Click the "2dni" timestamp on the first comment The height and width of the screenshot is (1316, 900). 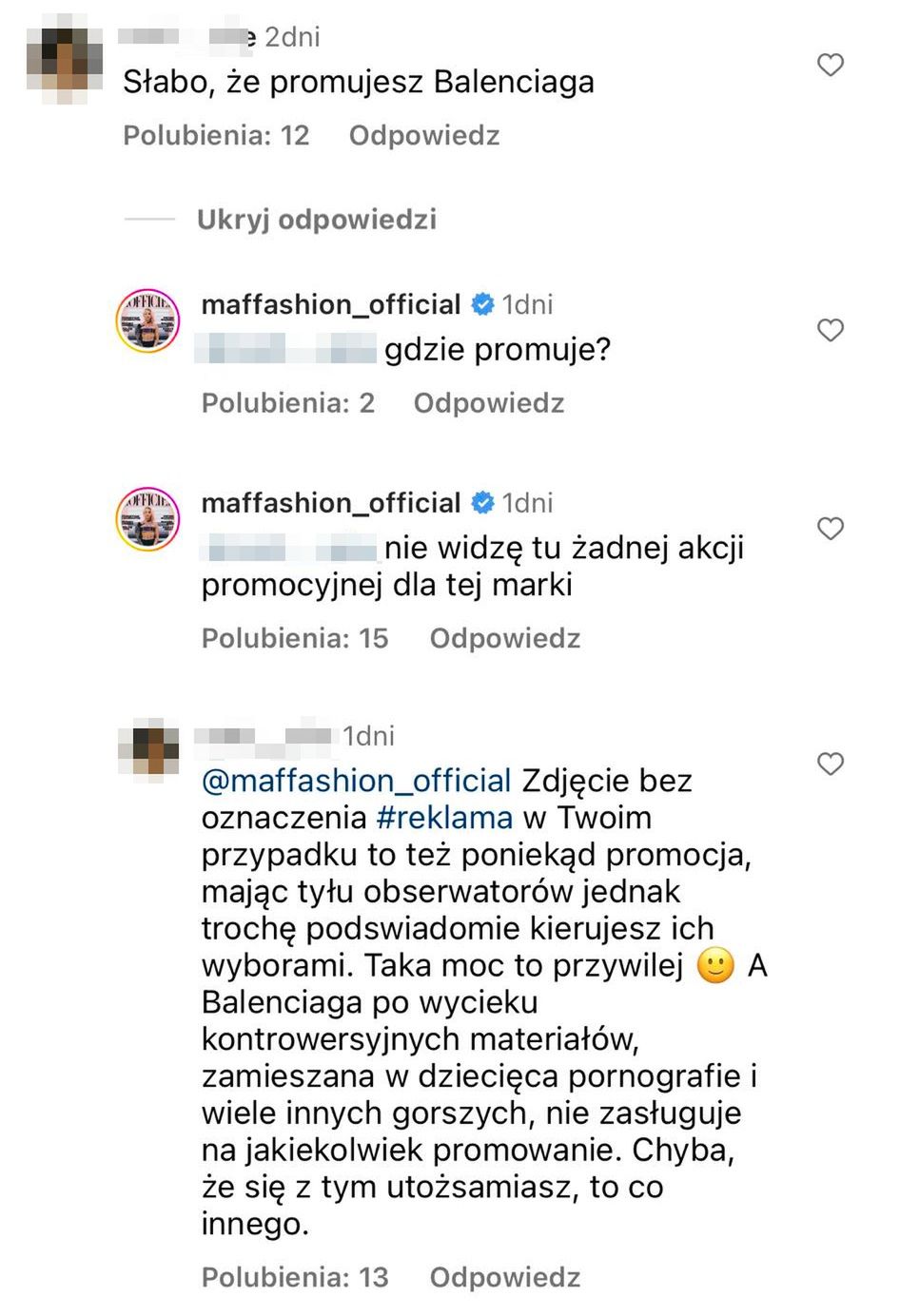(293, 38)
